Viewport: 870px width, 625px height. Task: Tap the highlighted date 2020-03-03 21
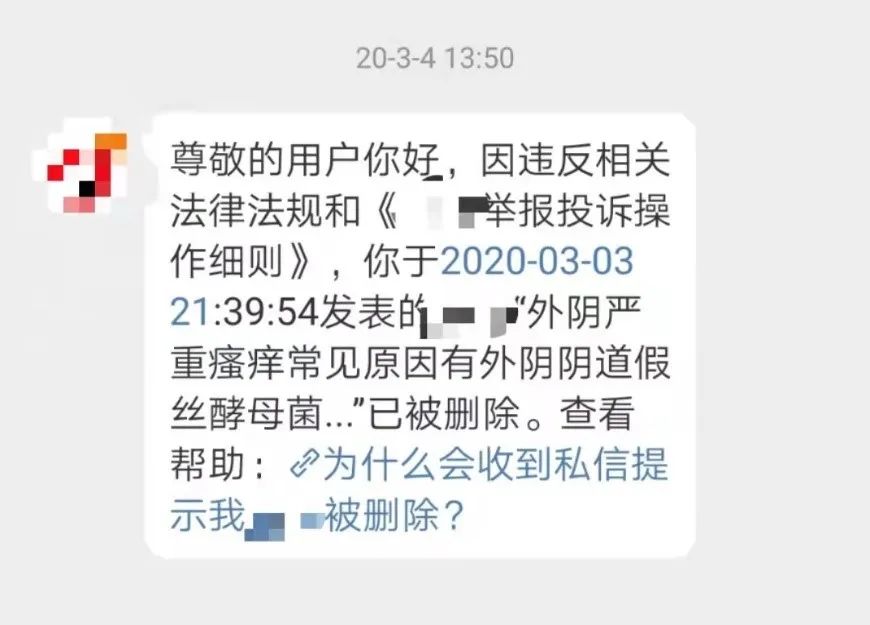pos(536,263)
